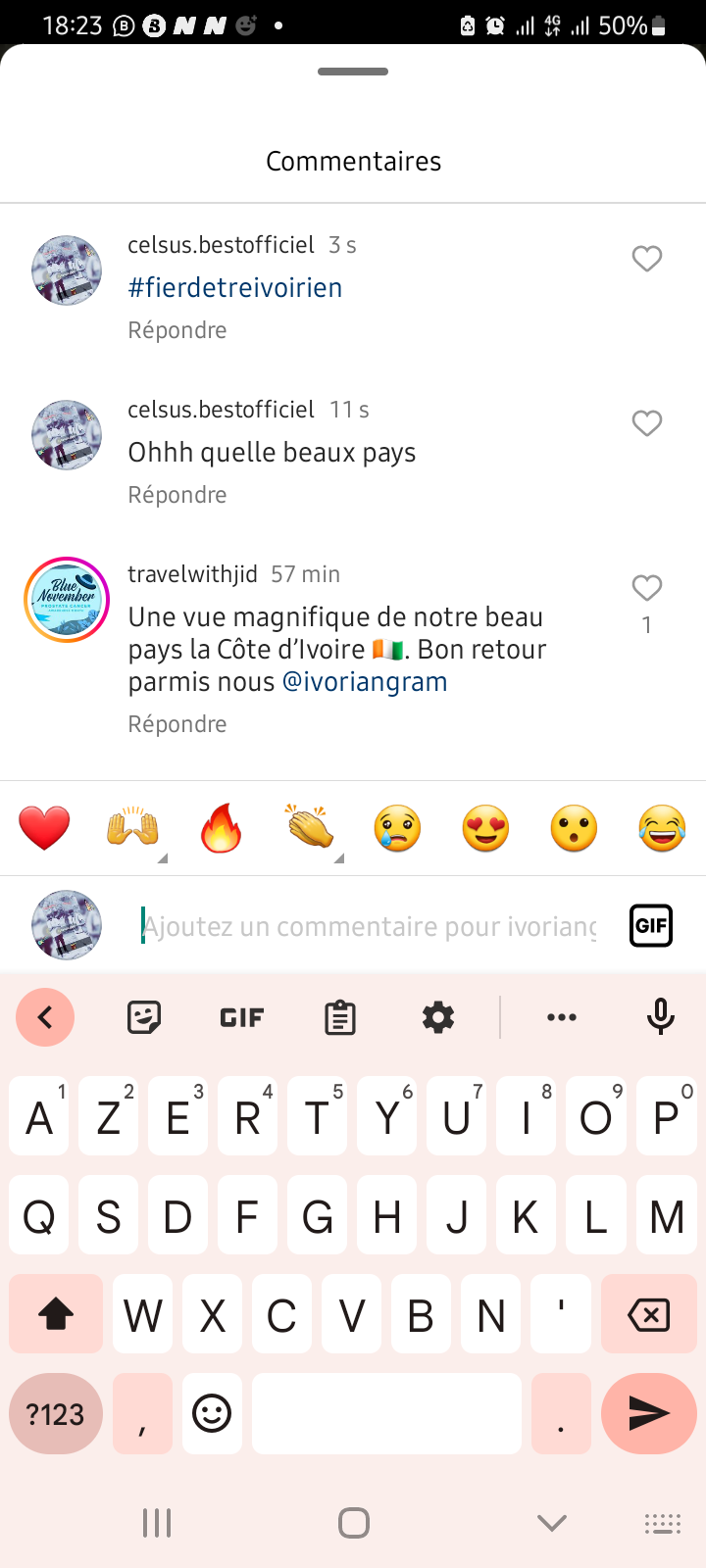The height and width of the screenshot is (1568, 706).
Task: Like travelwithjid's comment
Action: pos(646,588)
